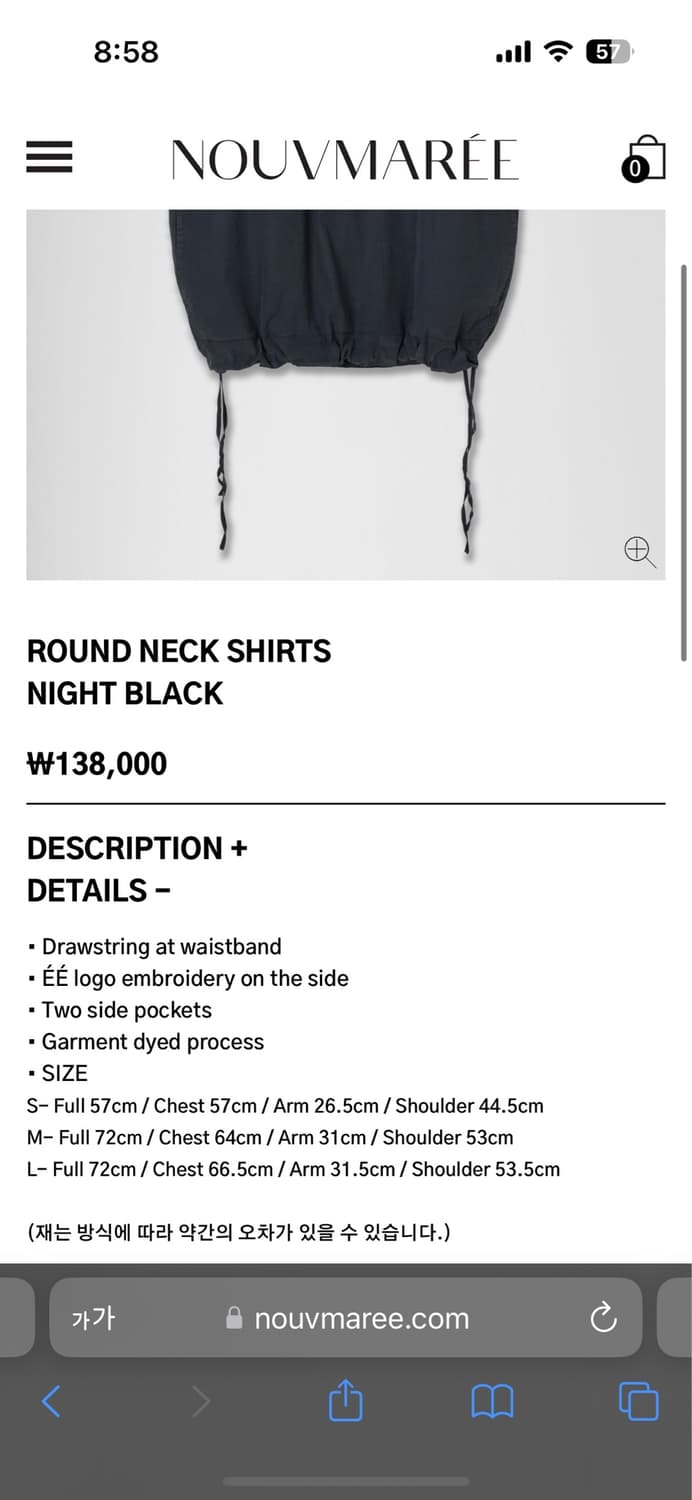
Task: Share this product page
Action: pyautogui.click(x=345, y=1400)
